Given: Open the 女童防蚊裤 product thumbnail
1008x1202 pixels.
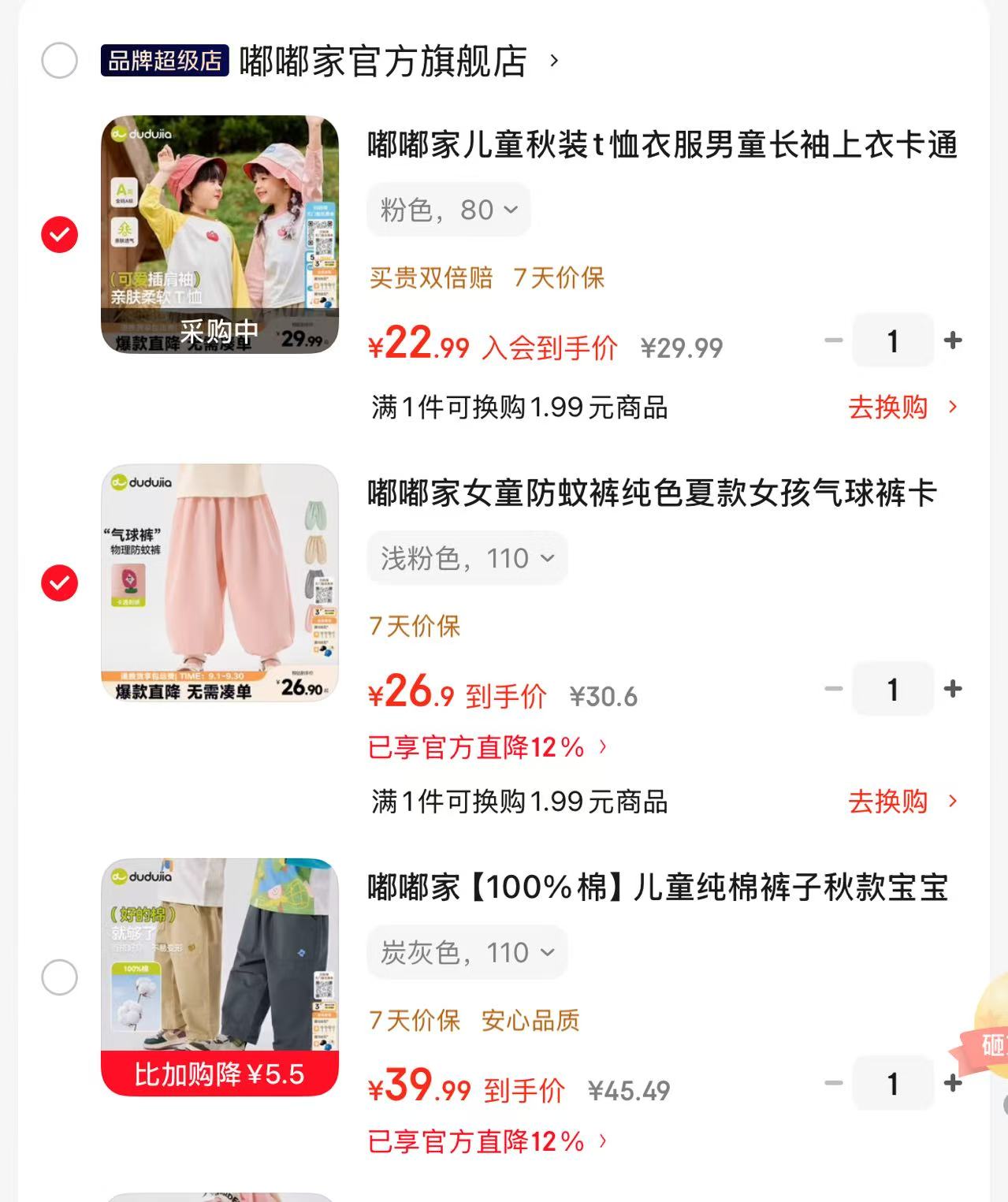Looking at the screenshot, I should (220, 583).
